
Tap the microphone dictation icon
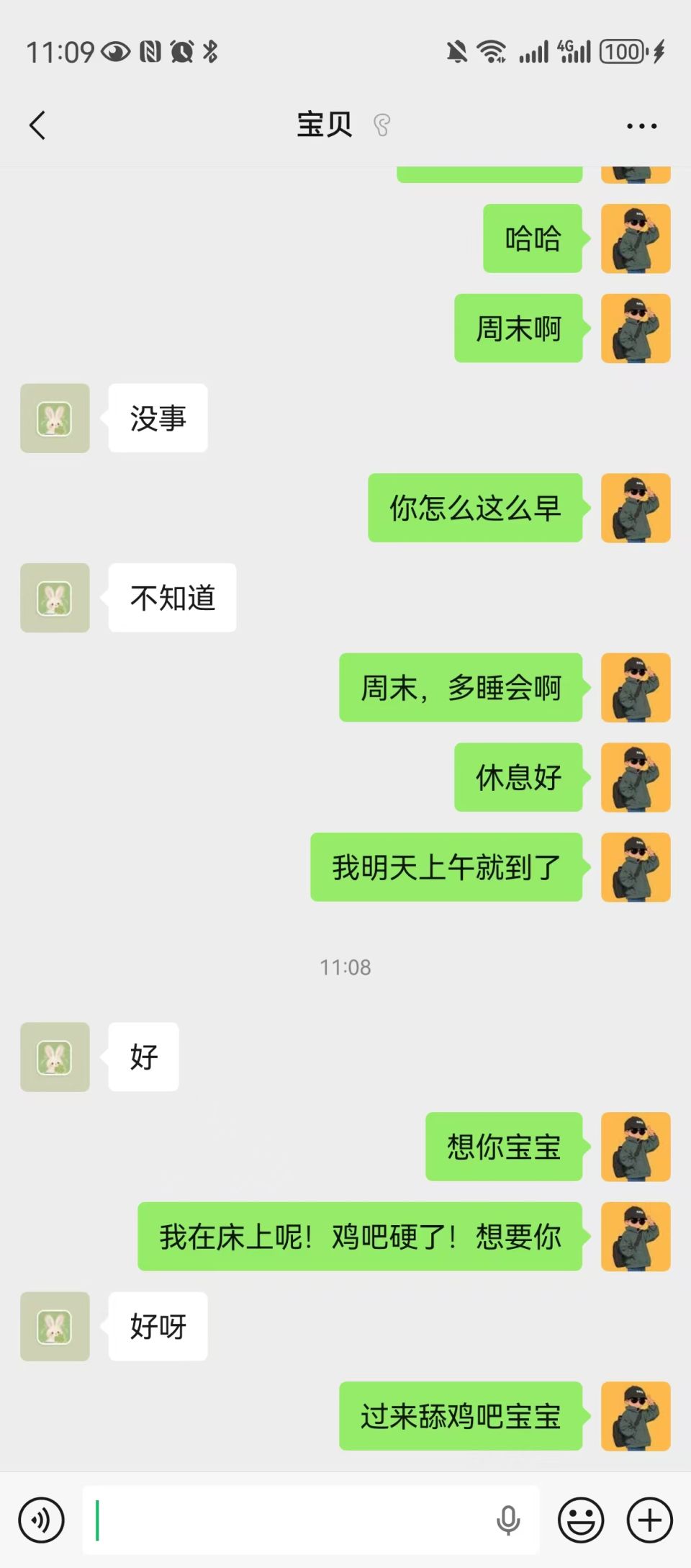click(x=508, y=1520)
